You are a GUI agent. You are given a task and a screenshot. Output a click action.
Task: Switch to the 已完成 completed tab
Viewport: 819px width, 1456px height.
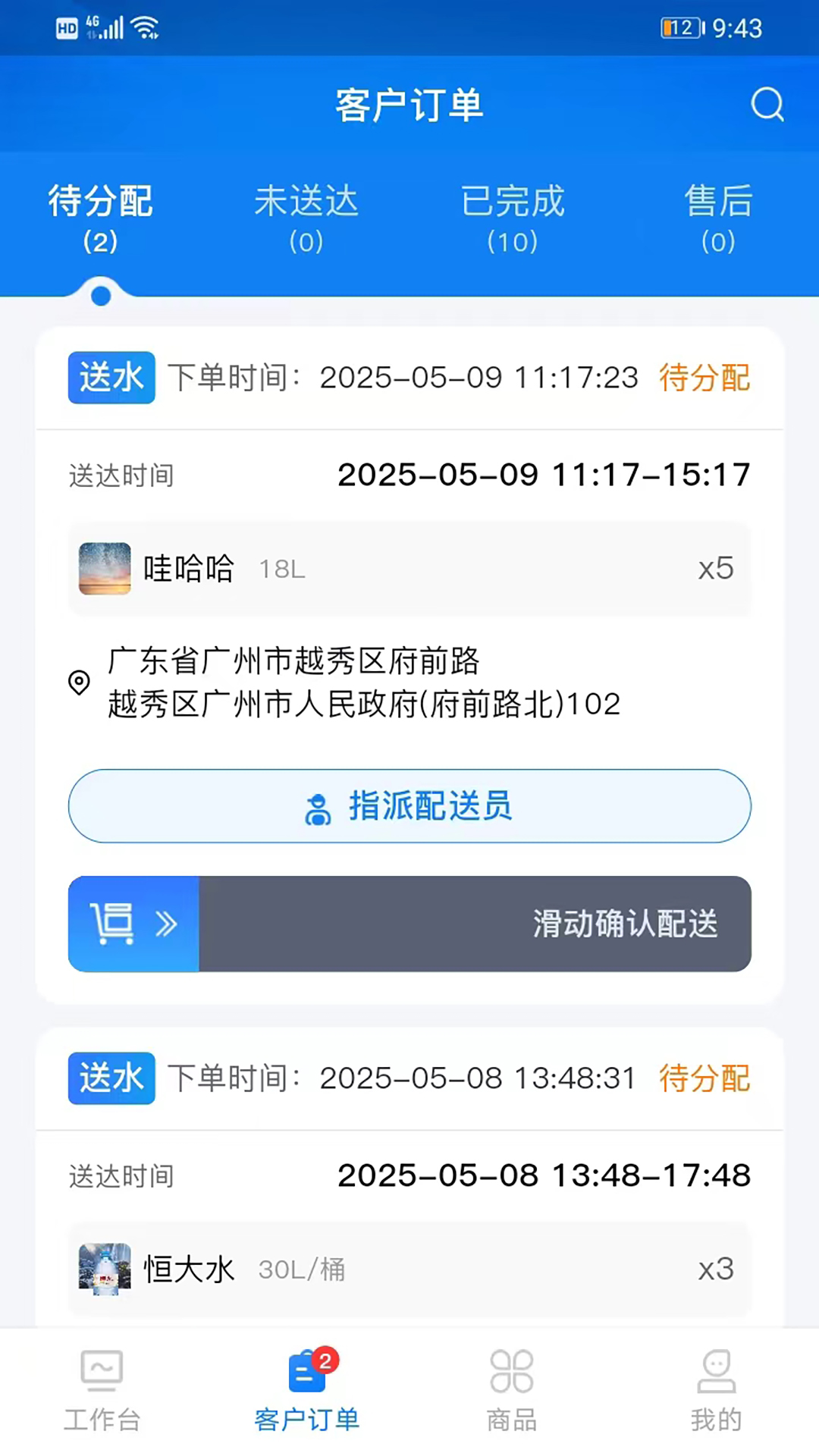click(x=512, y=219)
